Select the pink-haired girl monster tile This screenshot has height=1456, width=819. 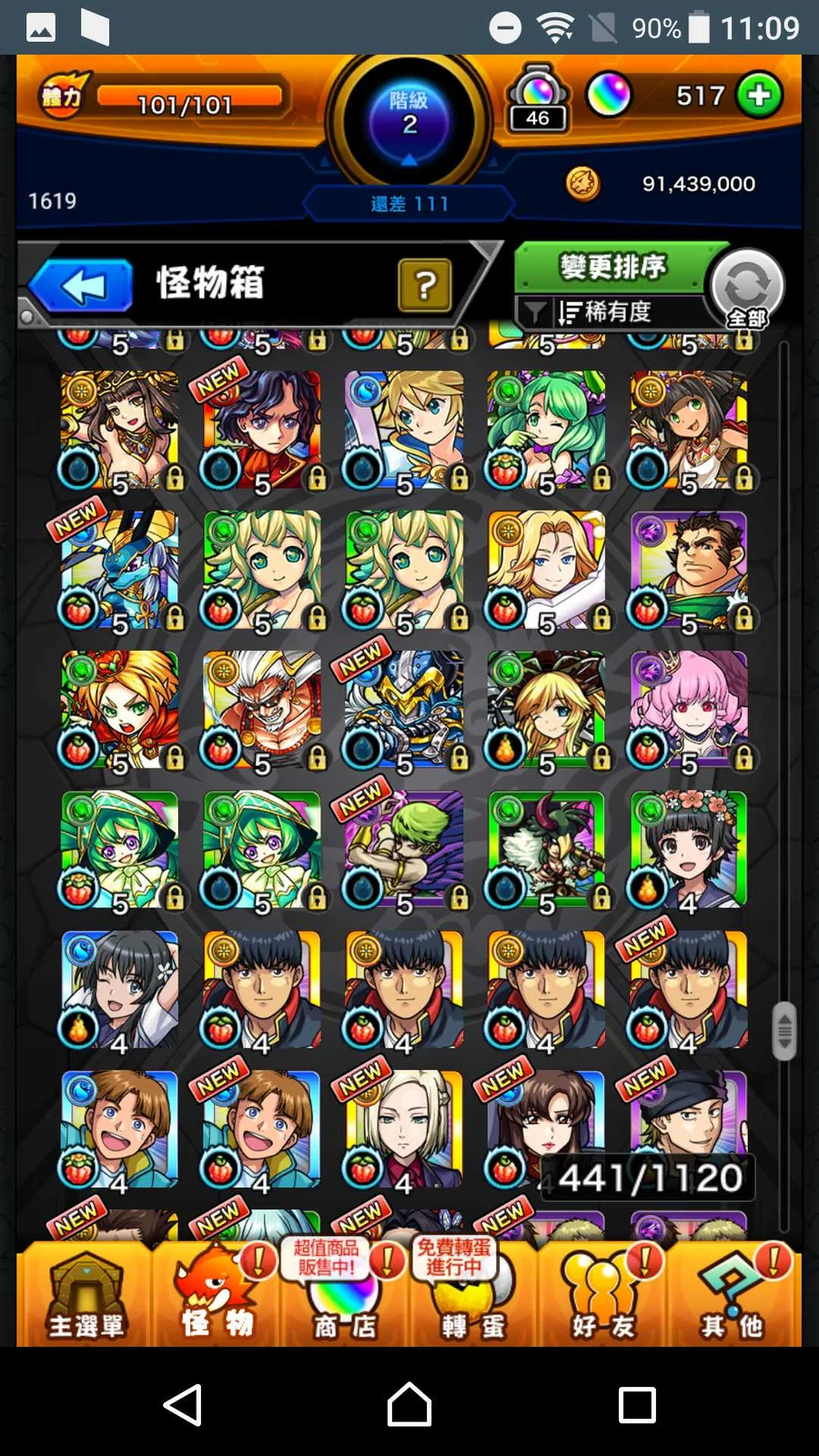689,710
